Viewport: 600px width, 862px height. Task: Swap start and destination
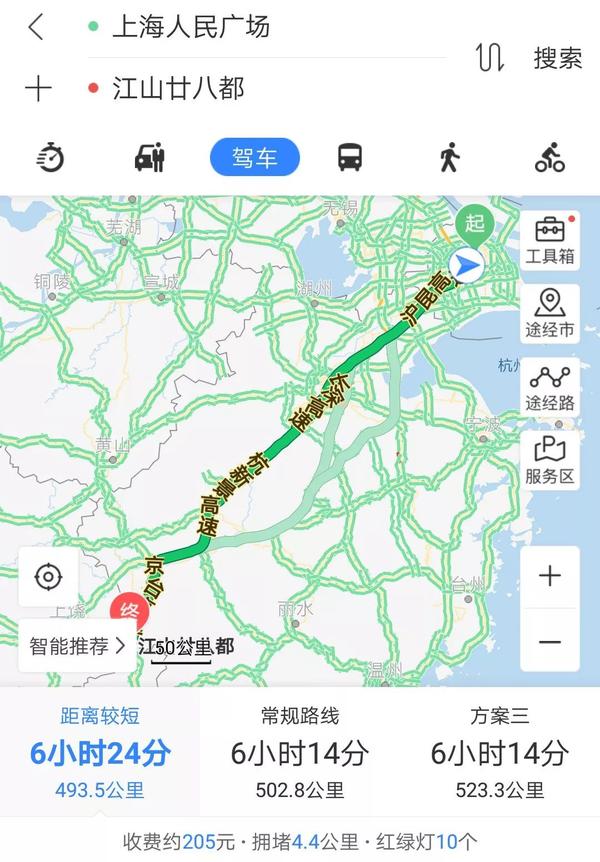(489, 58)
